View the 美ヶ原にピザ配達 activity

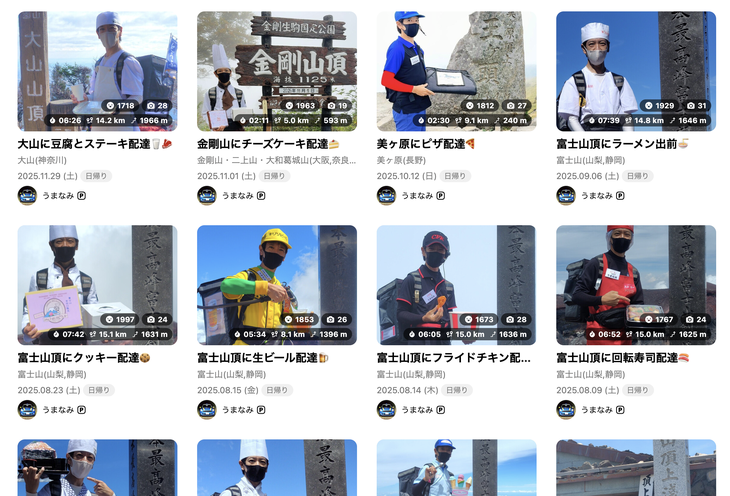point(456,71)
